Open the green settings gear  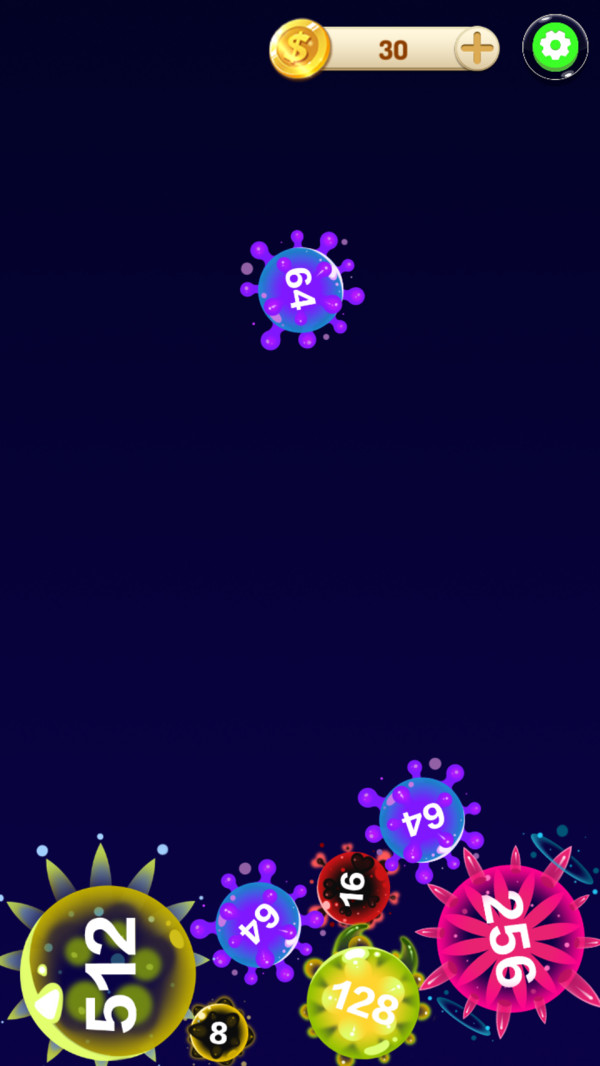coord(555,47)
